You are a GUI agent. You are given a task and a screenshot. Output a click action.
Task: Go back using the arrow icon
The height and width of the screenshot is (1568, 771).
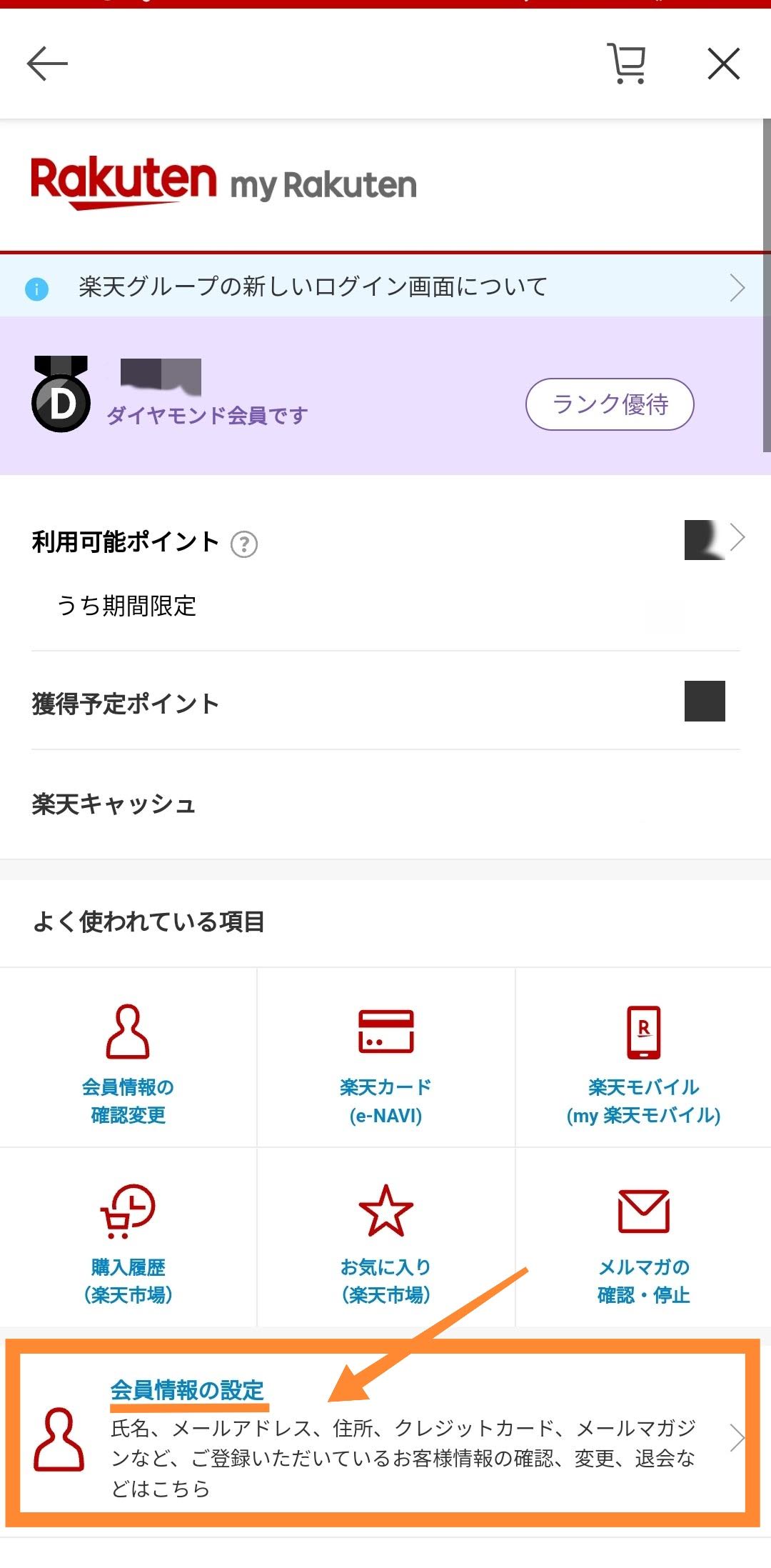(x=47, y=64)
